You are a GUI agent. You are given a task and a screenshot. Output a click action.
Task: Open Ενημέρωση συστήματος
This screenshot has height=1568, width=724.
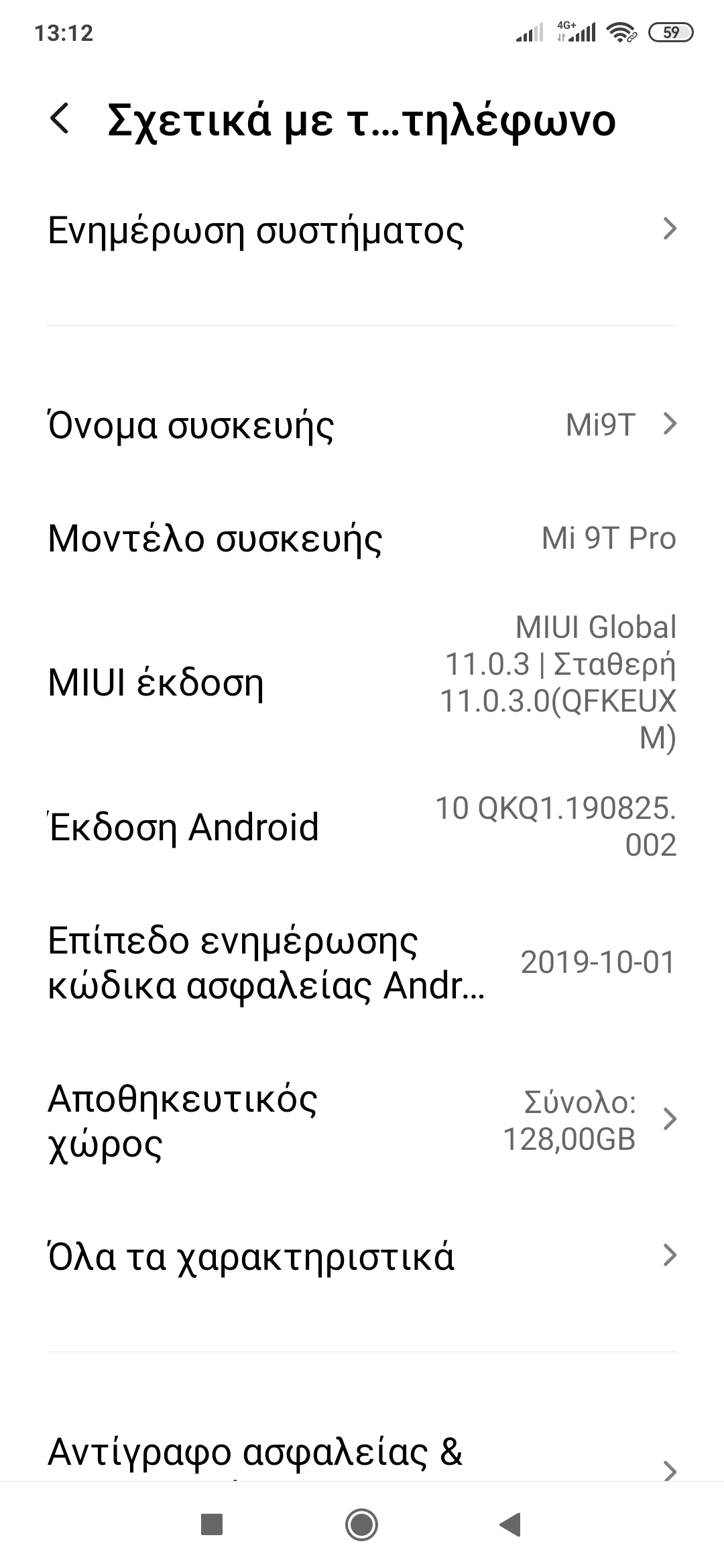(362, 230)
